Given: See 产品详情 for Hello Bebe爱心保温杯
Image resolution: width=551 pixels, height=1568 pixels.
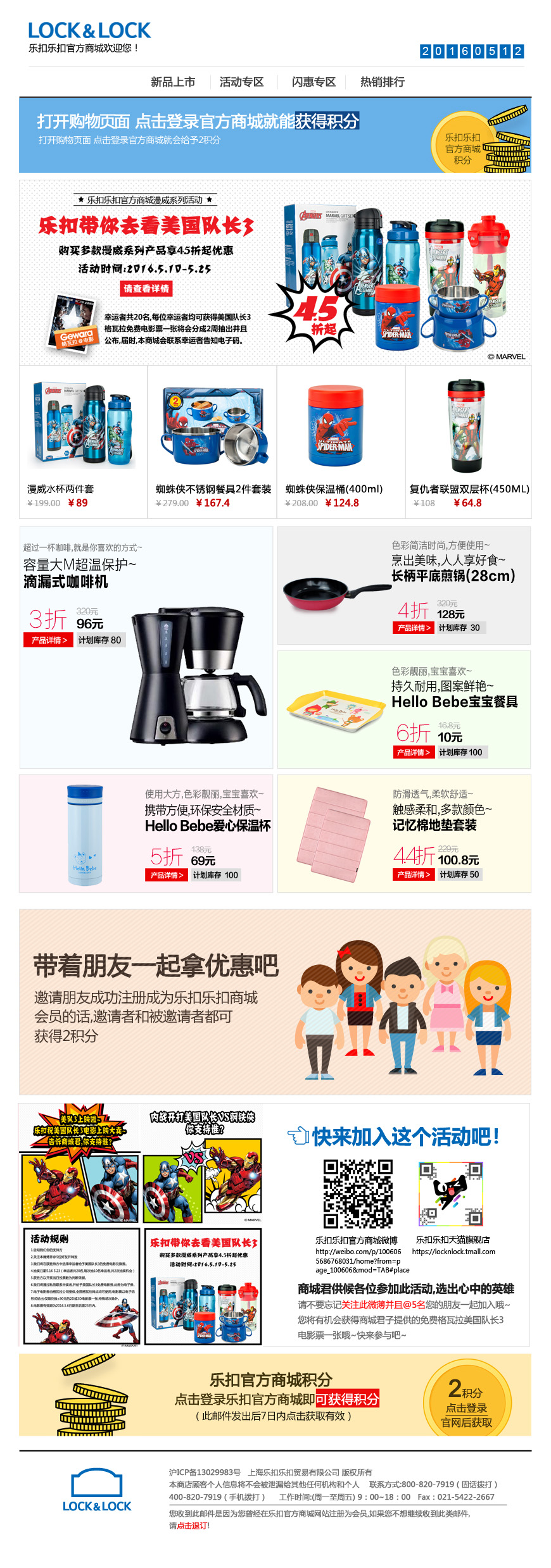Looking at the screenshot, I should tap(167, 875).
